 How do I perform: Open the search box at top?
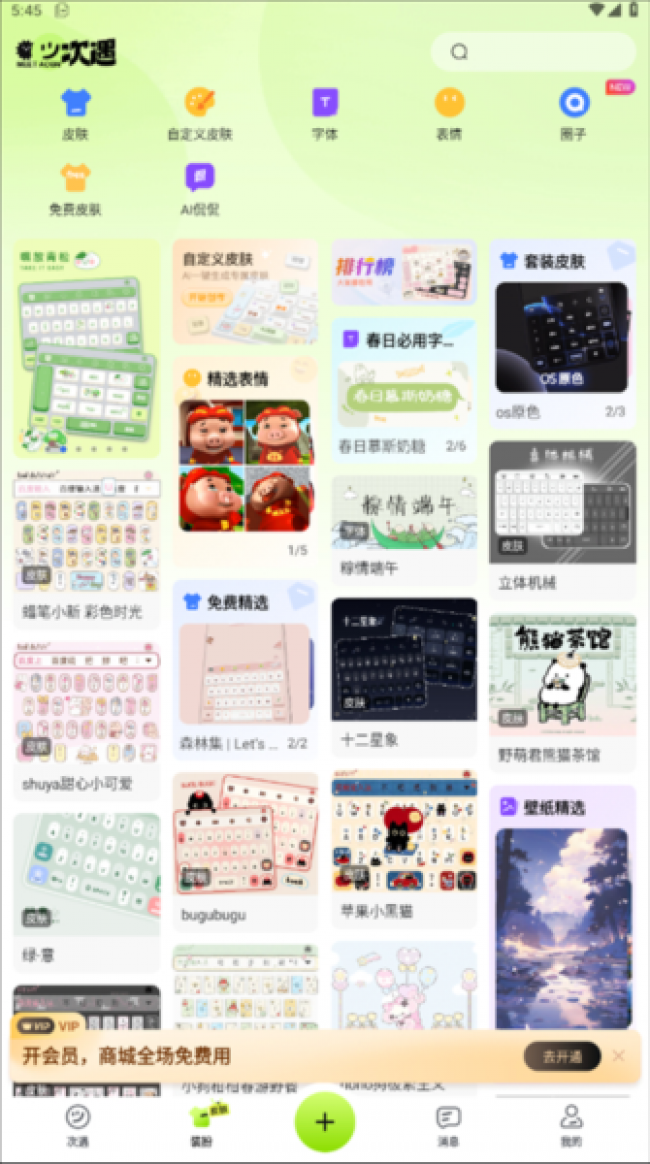point(532,52)
